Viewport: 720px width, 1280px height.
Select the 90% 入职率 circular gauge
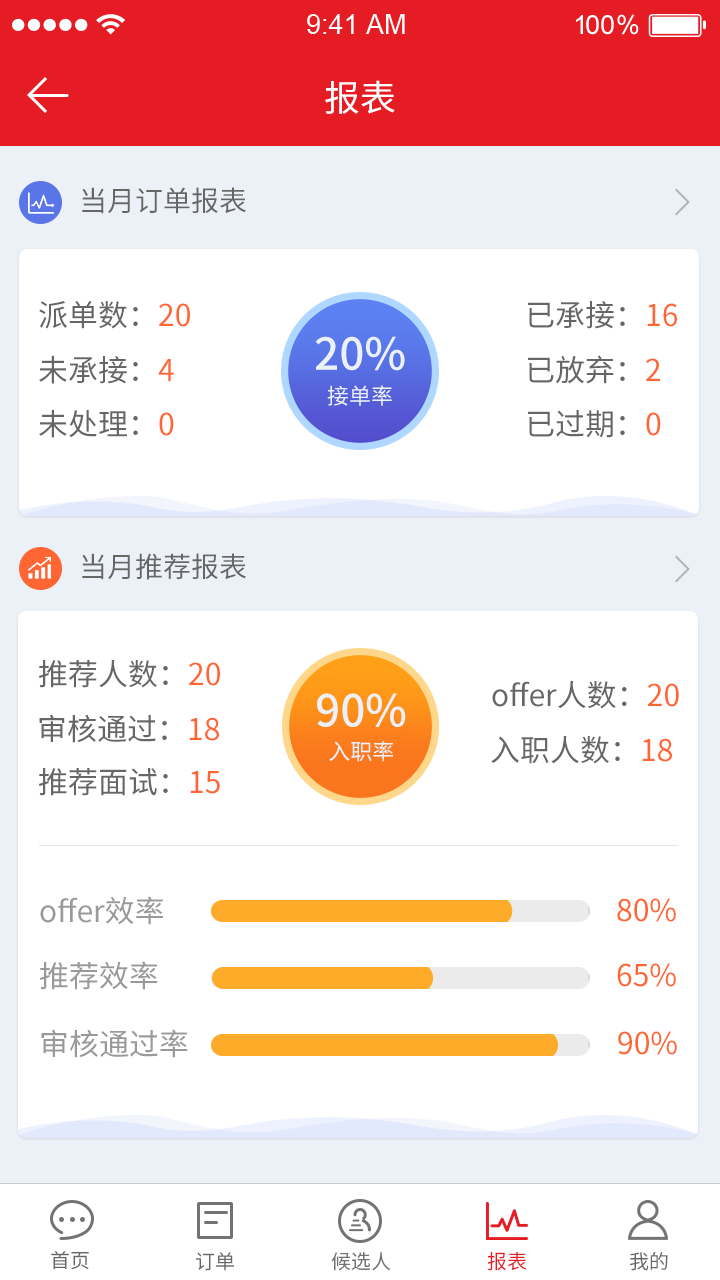point(360,726)
